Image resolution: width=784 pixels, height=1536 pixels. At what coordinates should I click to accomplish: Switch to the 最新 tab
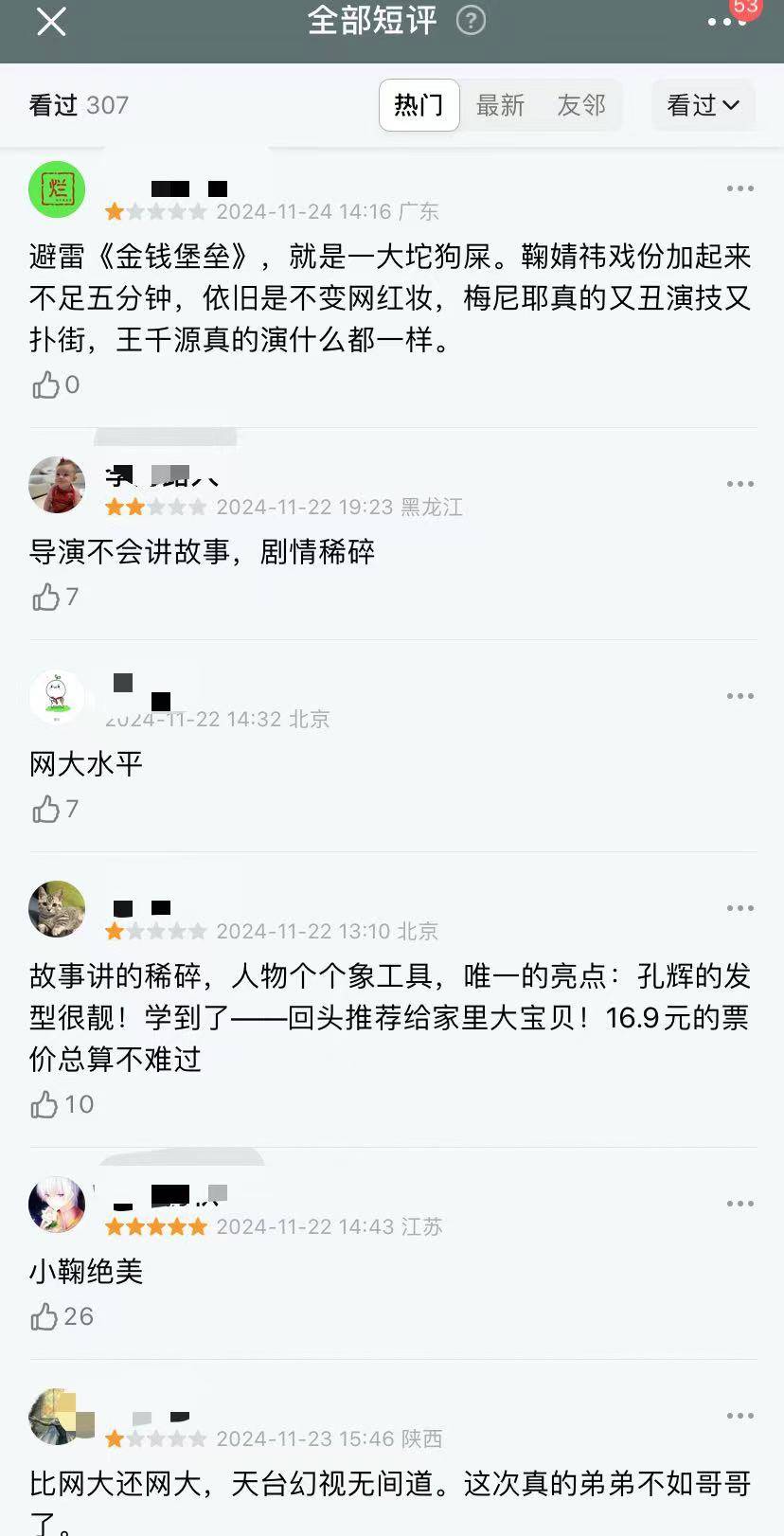500,105
